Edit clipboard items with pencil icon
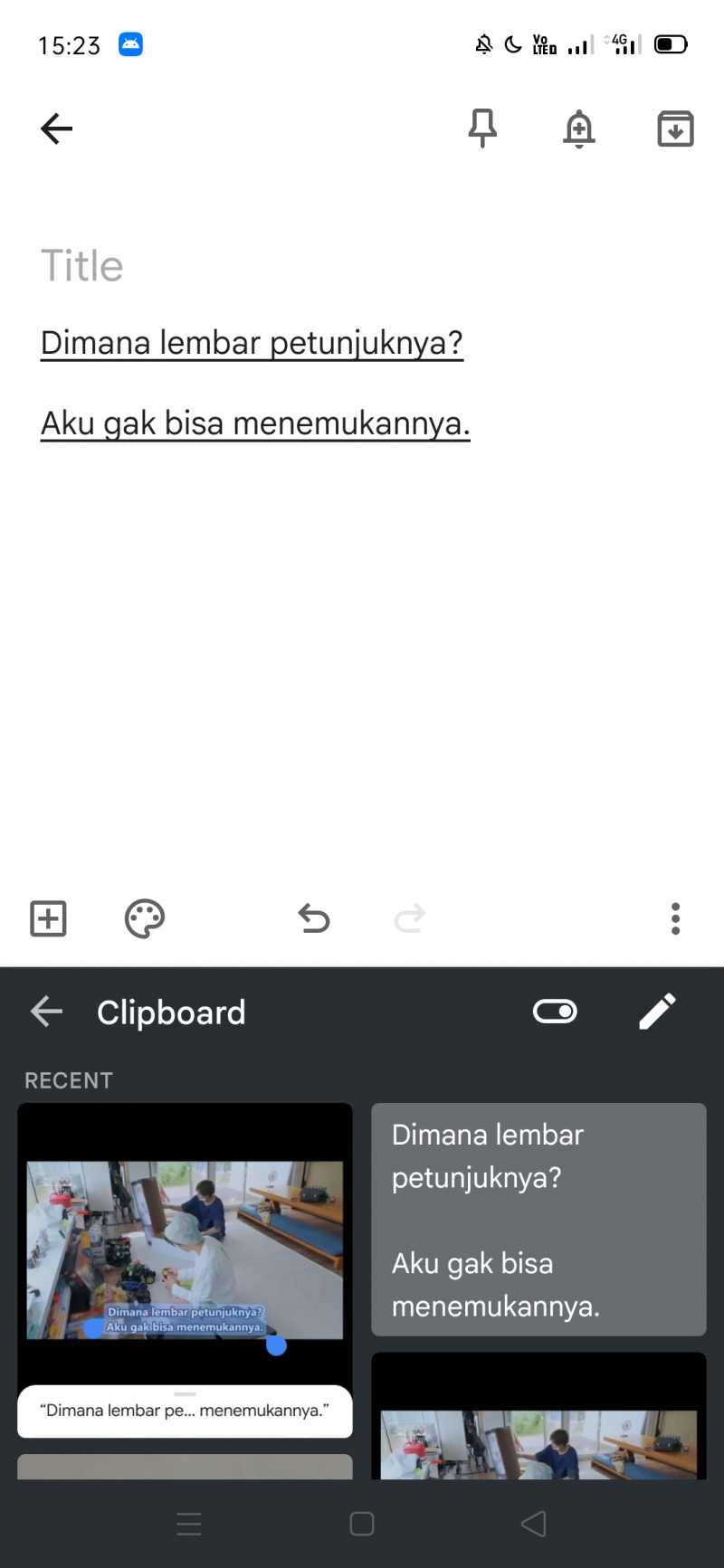Viewport: 724px width, 1568px height. coord(657,1012)
